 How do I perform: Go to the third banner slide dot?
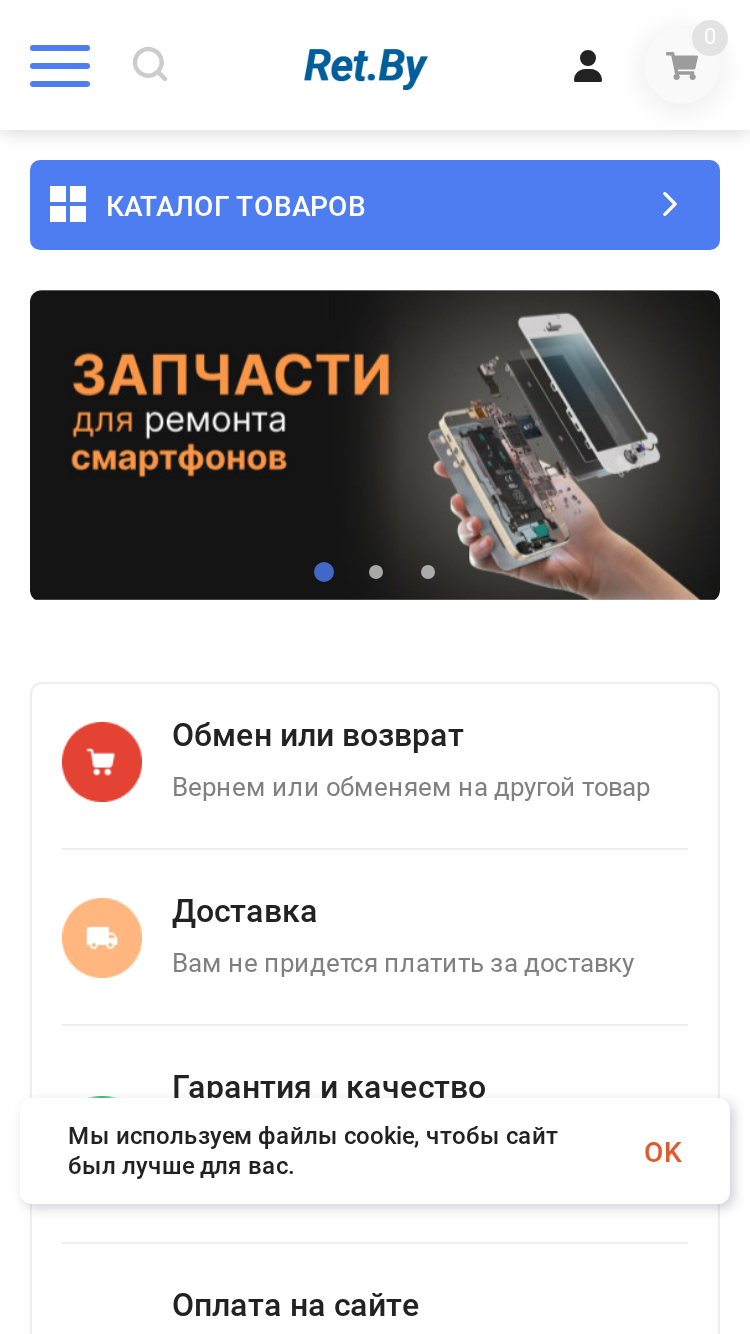coord(428,572)
